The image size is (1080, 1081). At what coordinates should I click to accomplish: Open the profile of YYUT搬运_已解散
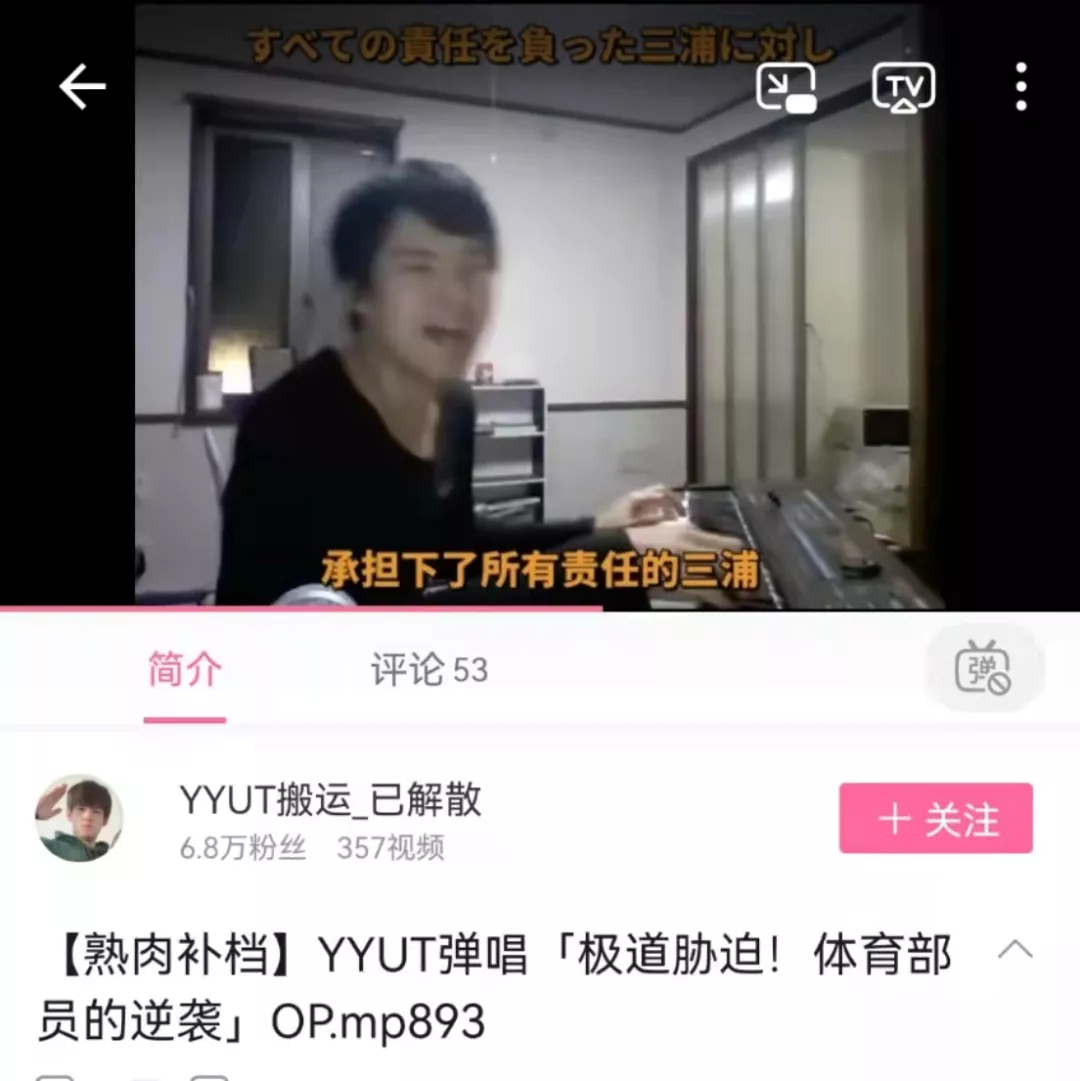(329, 800)
